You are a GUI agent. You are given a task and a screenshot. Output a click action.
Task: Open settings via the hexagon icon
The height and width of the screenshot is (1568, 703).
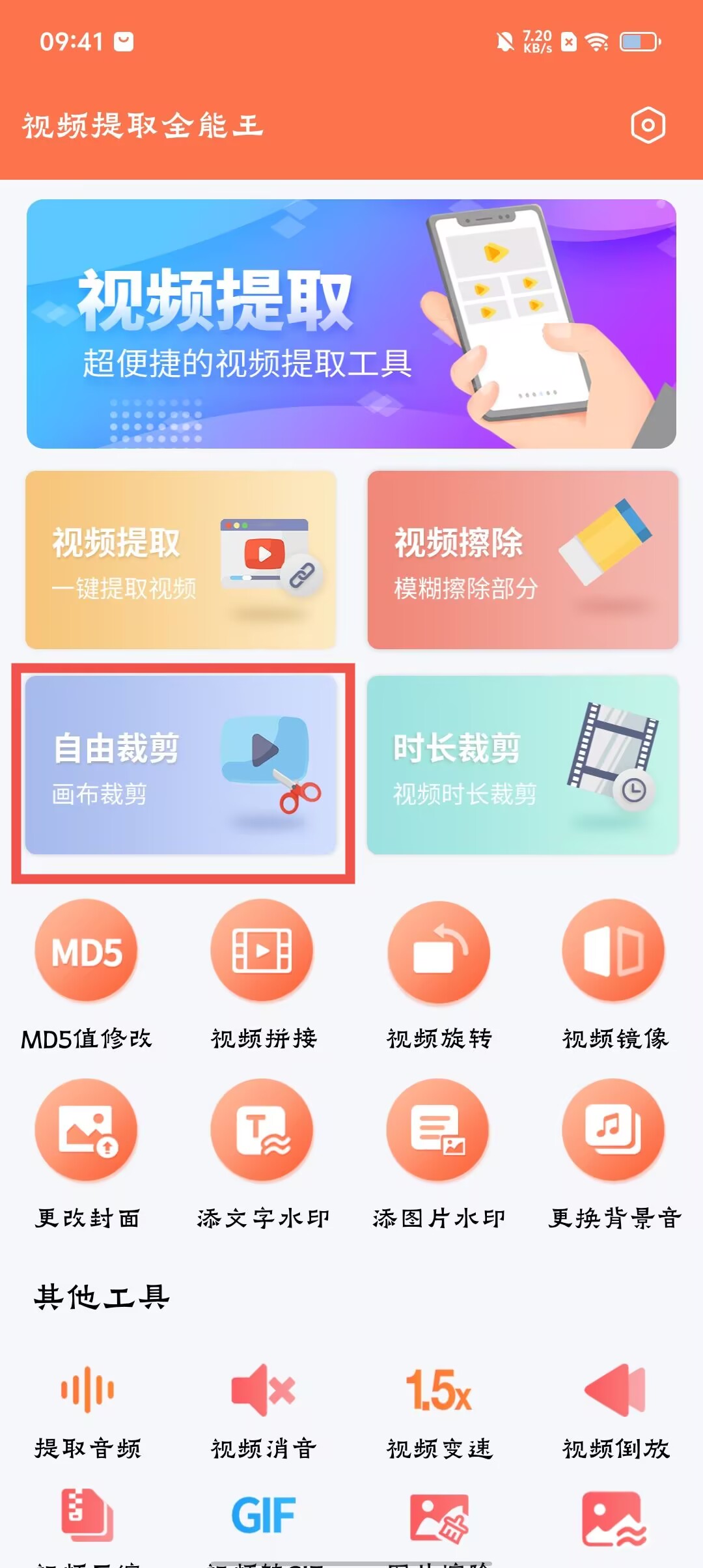point(648,125)
